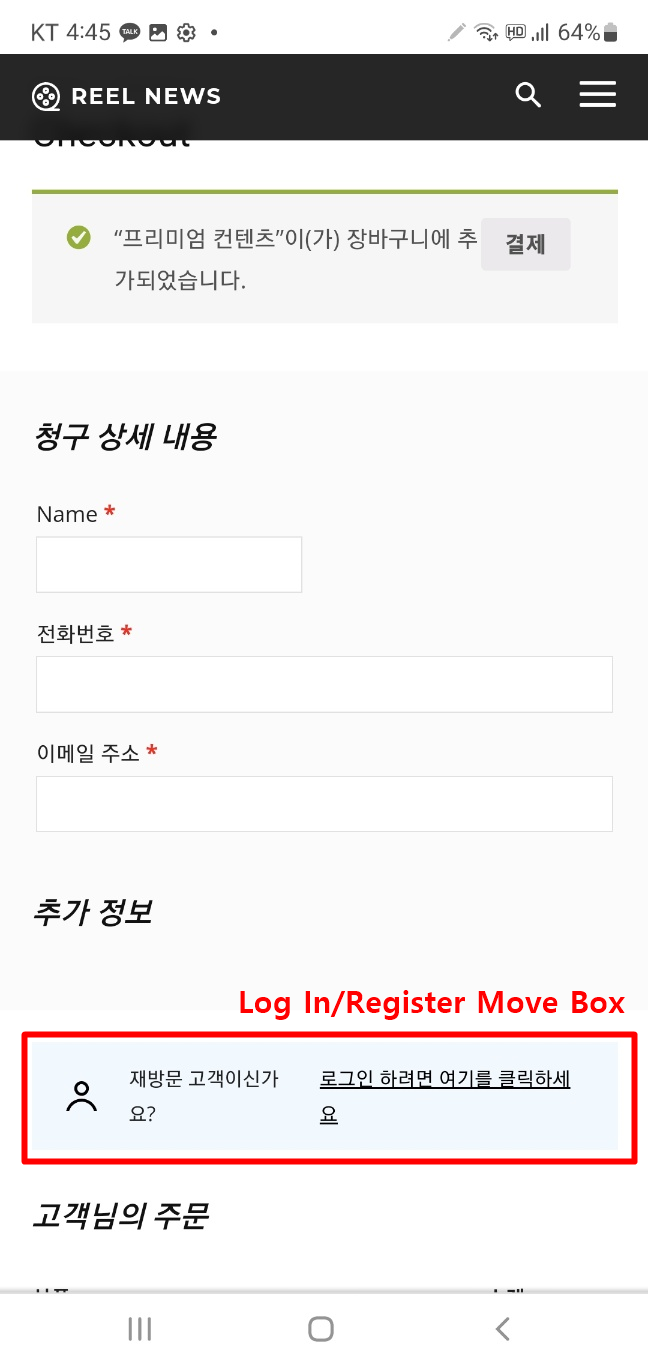Screen dimensions: 648x1368
Task: Open the hamburger menu
Action: 598,95
